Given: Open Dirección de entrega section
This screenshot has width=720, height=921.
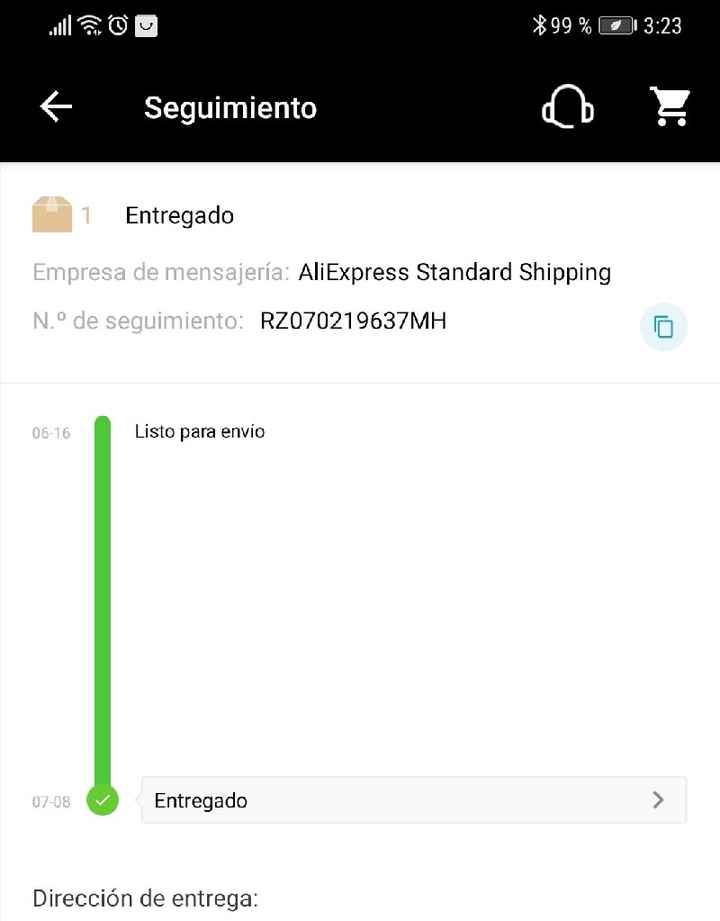Looking at the screenshot, I should click(146, 898).
